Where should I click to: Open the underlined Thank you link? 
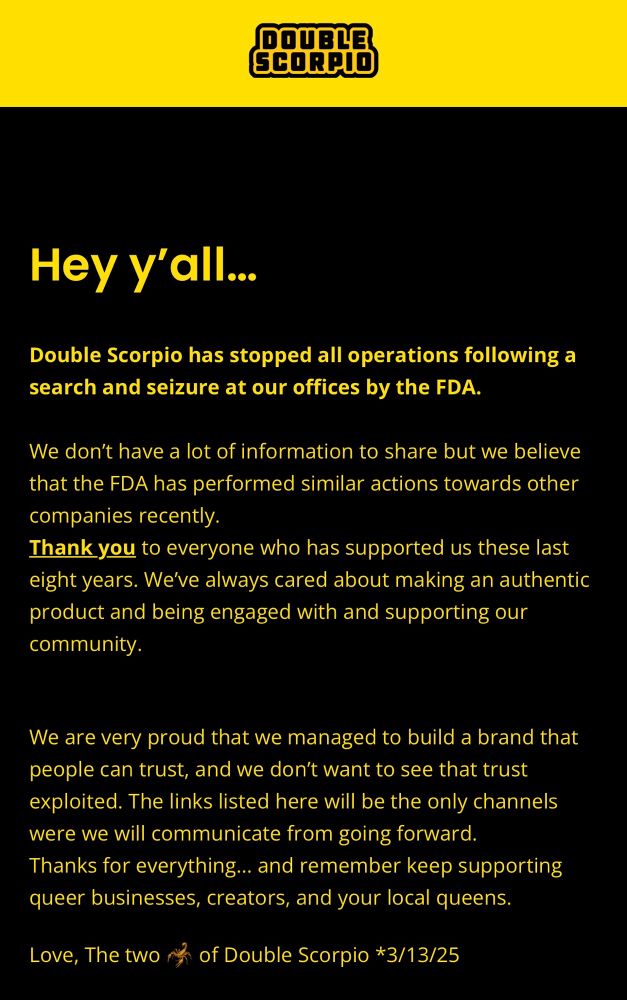click(82, 548)
